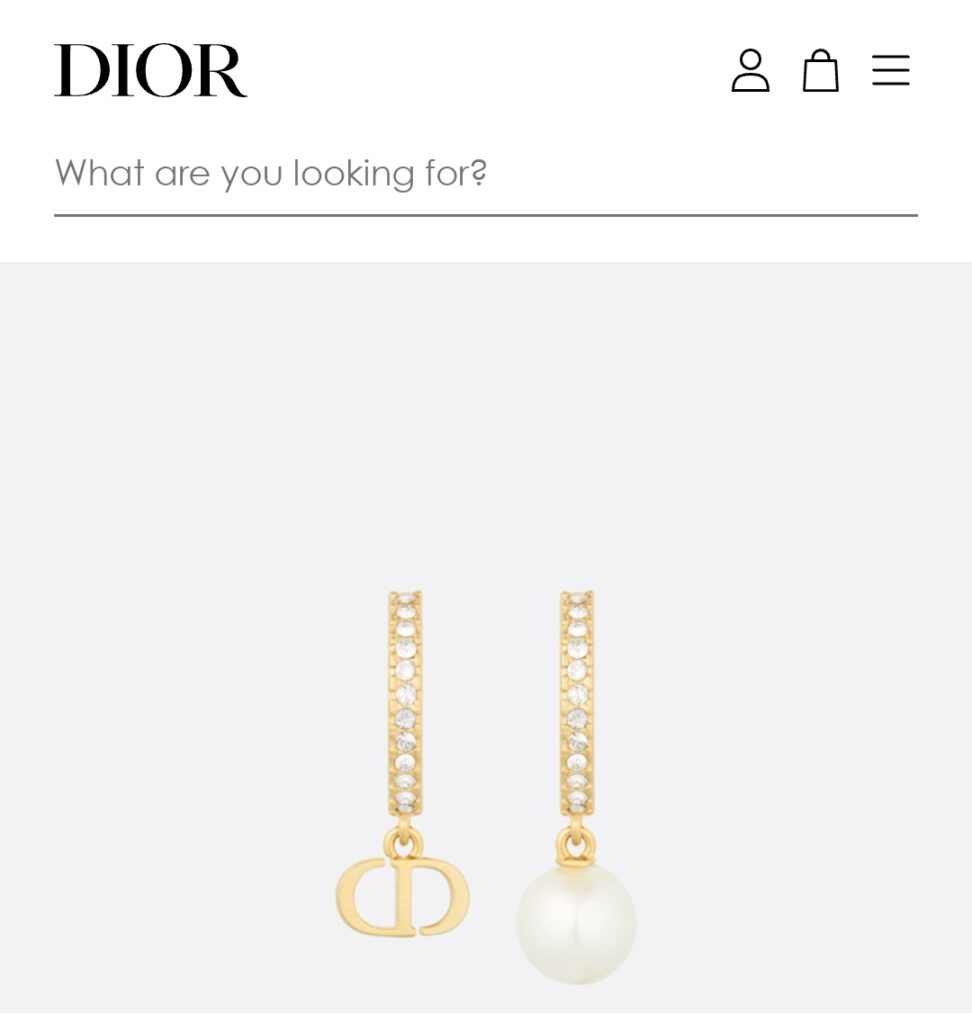972x1024 pixels.
Task: Tap the 'What are you looking for?' search field
Action: pyautogui.click(x=485, y=174)
